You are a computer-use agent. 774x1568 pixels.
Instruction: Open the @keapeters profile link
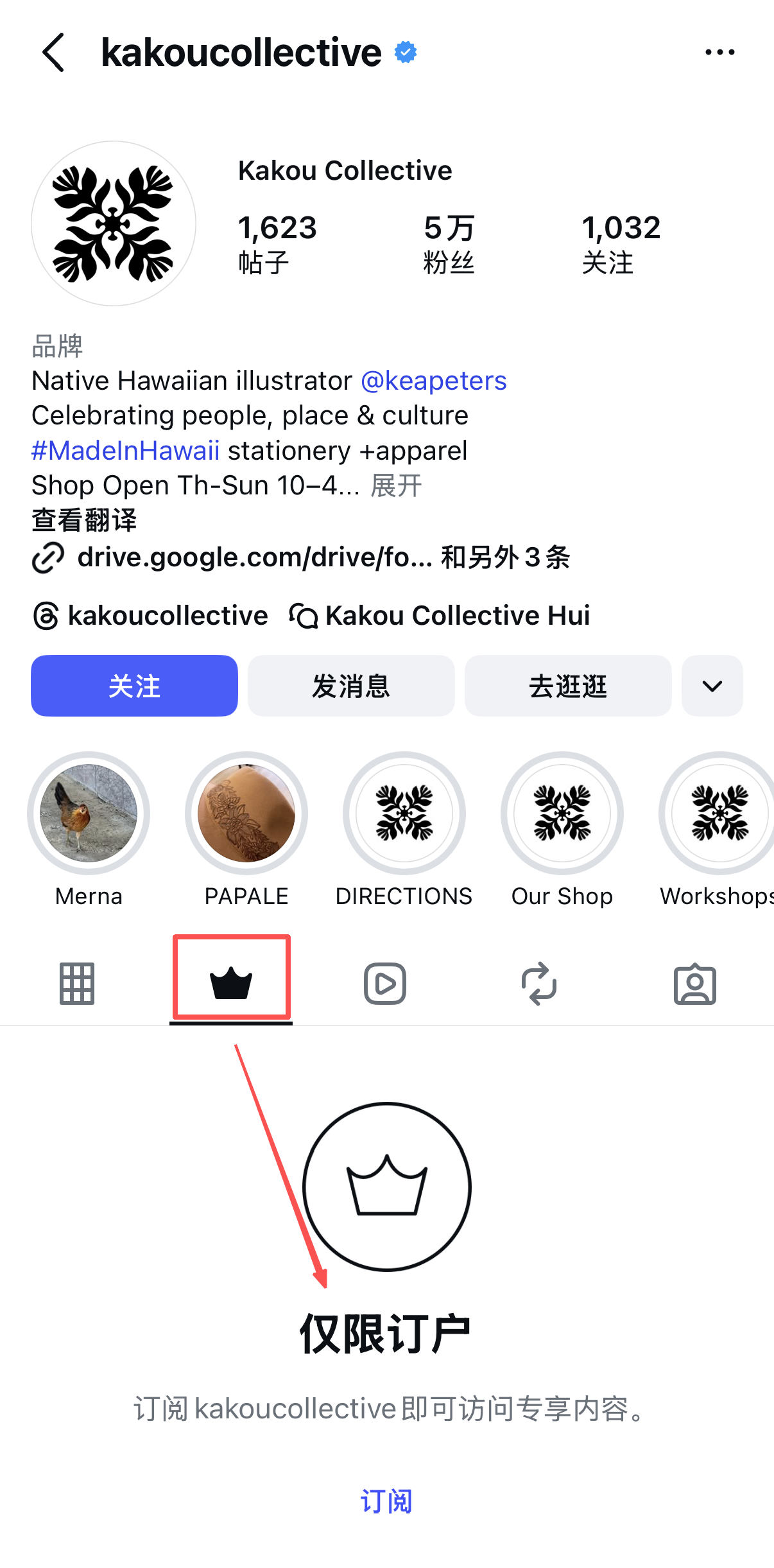point(433,381)
